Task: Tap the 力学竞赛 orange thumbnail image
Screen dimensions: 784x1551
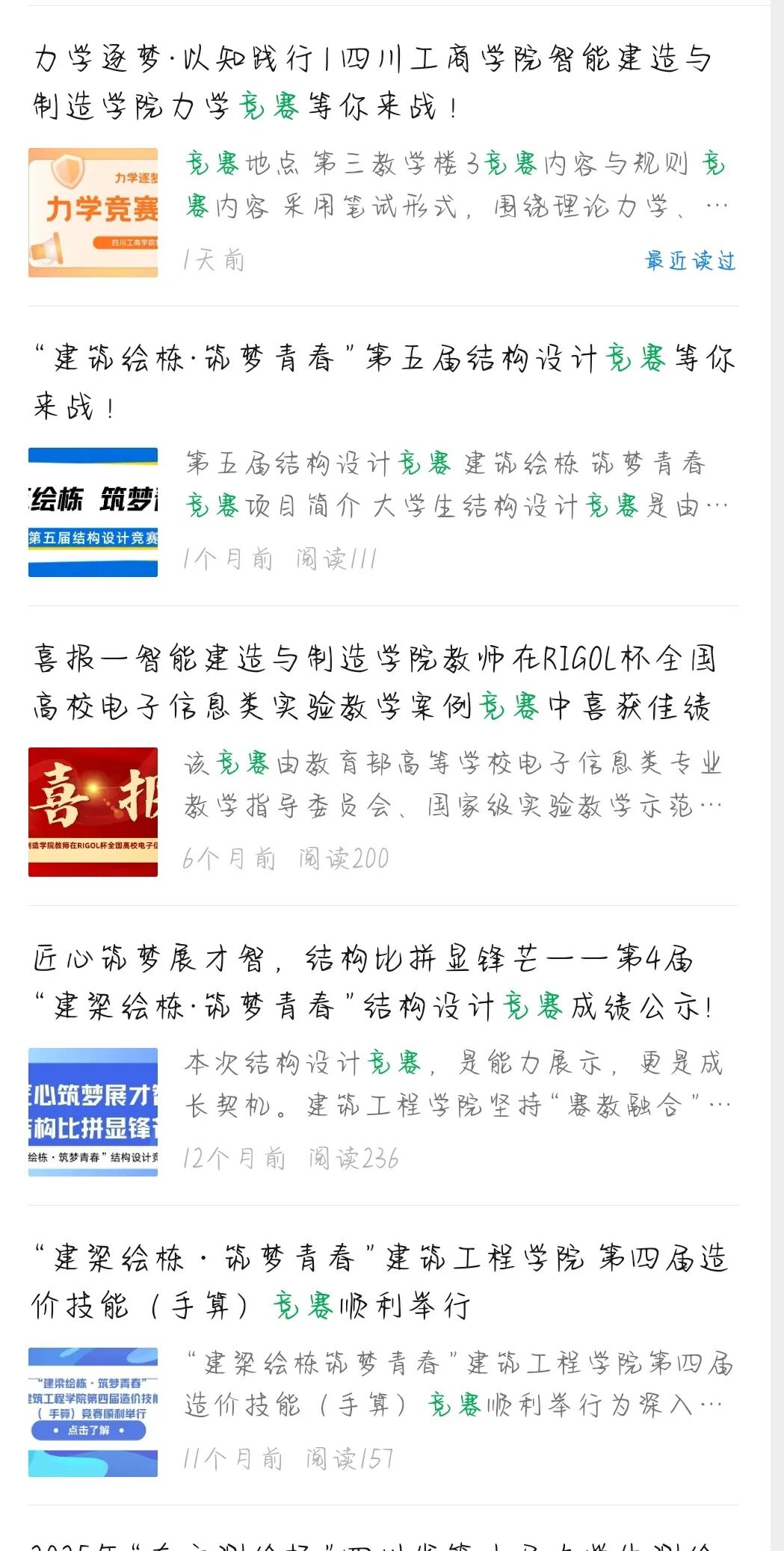Action: (x=93, y=213)
